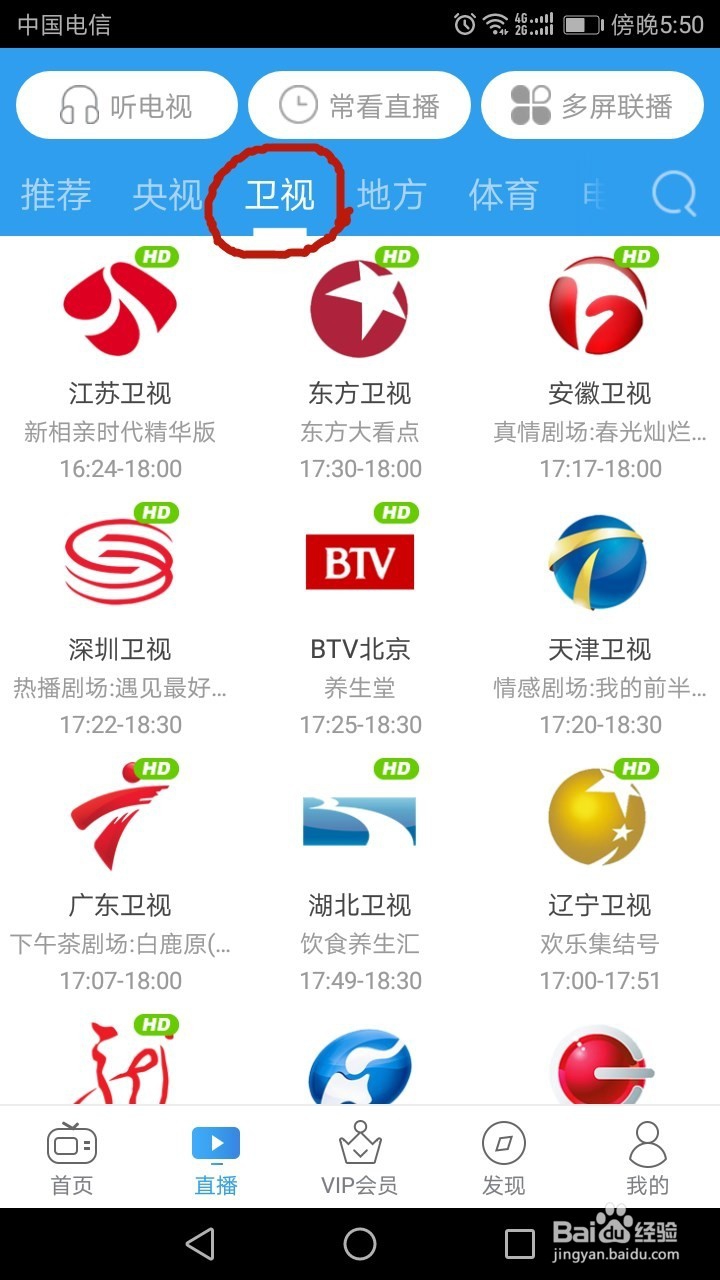Select the 地方 tab
The image size is (720, 1280).
point(391,194)
